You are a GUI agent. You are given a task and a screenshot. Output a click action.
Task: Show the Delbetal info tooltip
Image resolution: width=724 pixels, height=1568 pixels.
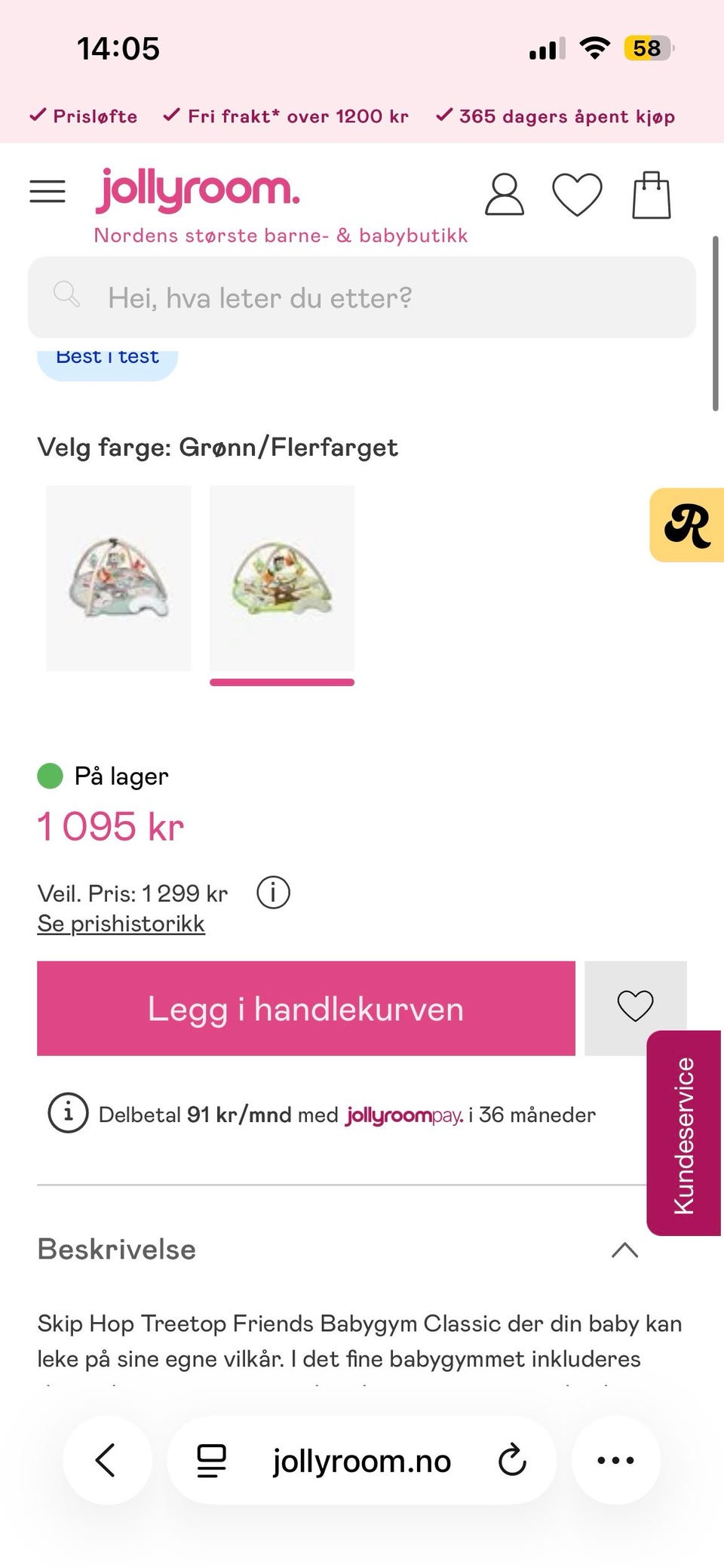[69, 1114]
